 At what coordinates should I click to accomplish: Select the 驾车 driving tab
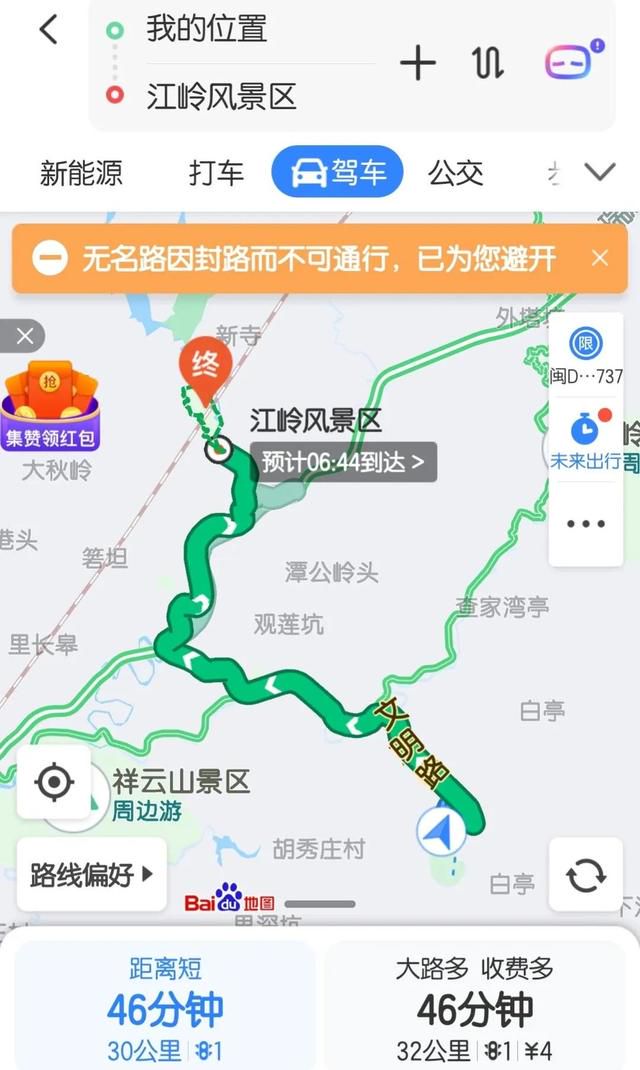[337, 173]
